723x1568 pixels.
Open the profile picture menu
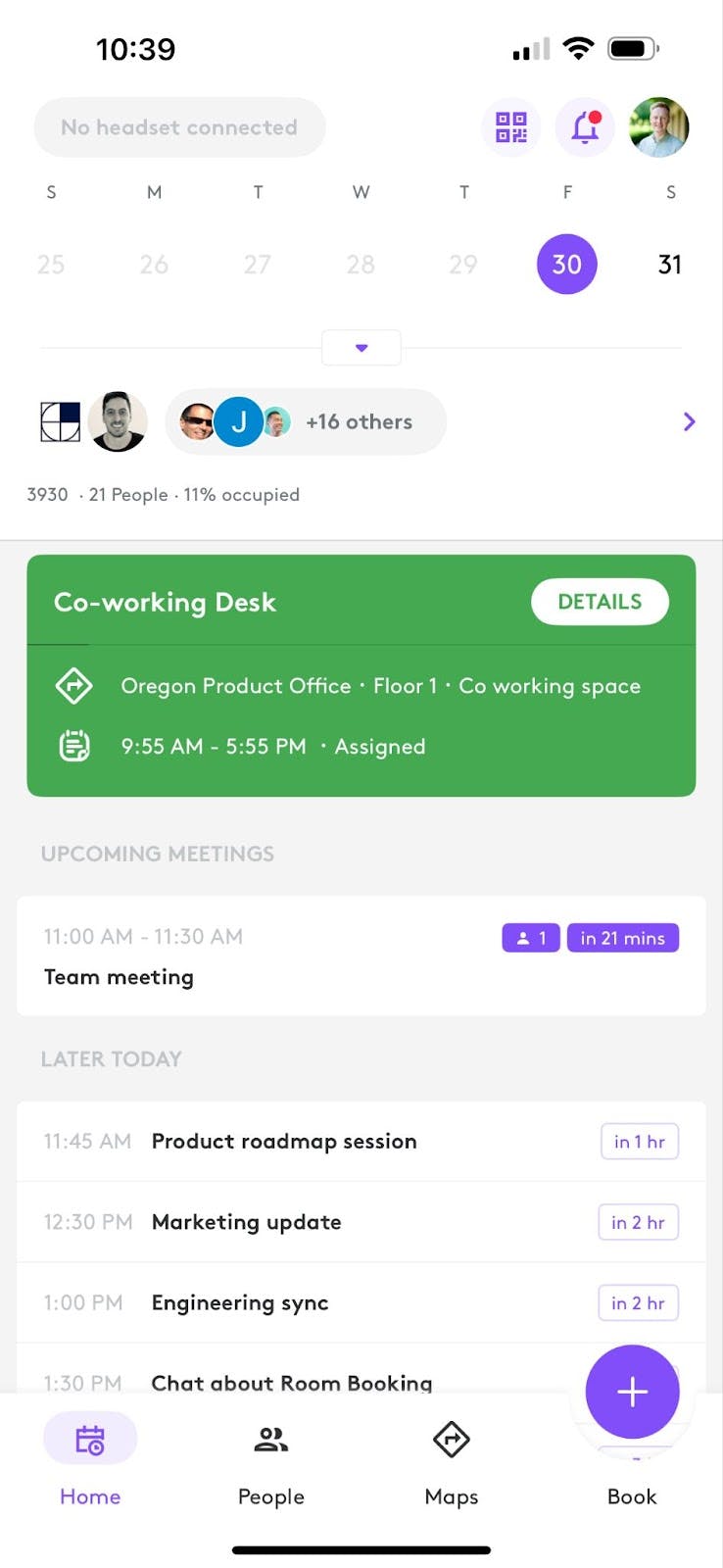tap(659, 127)
